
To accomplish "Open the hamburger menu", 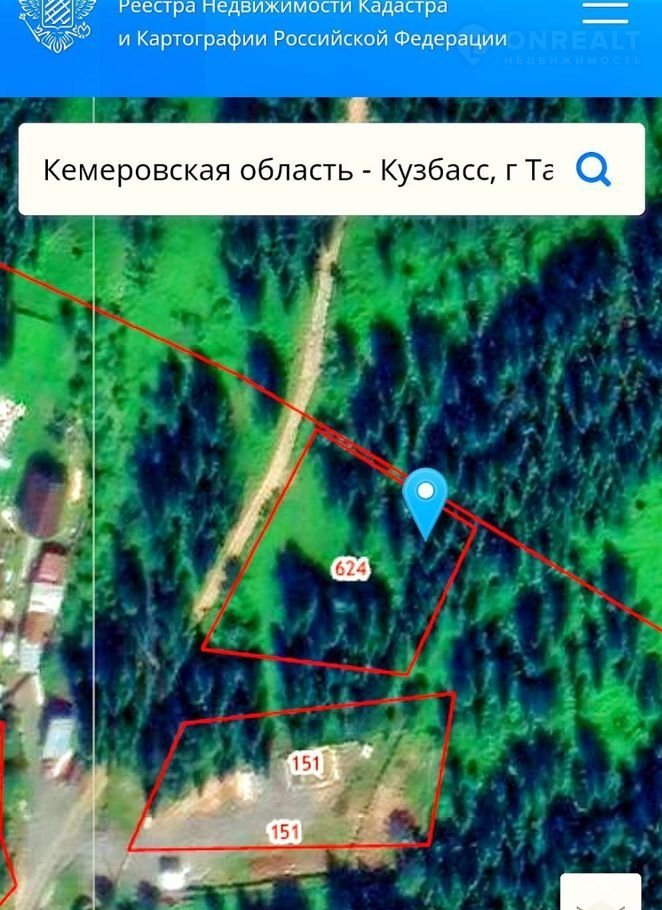I will [606, 13].
